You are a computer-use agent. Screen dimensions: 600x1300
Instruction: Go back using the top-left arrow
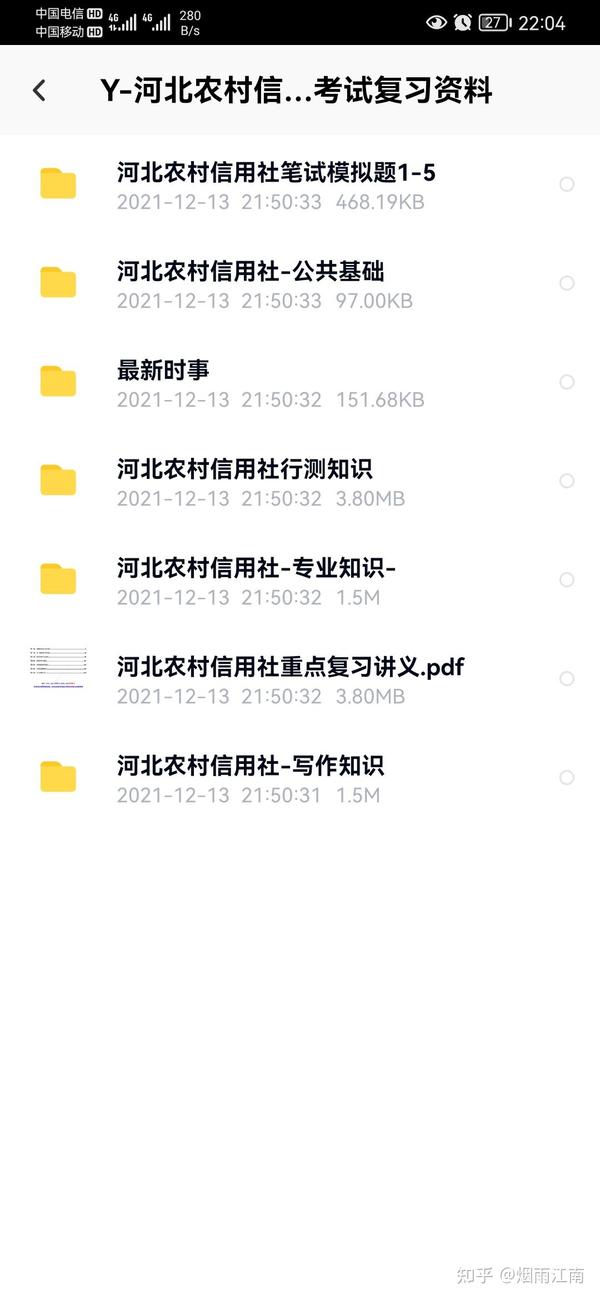pyautogui.click(x=39, y=91)
